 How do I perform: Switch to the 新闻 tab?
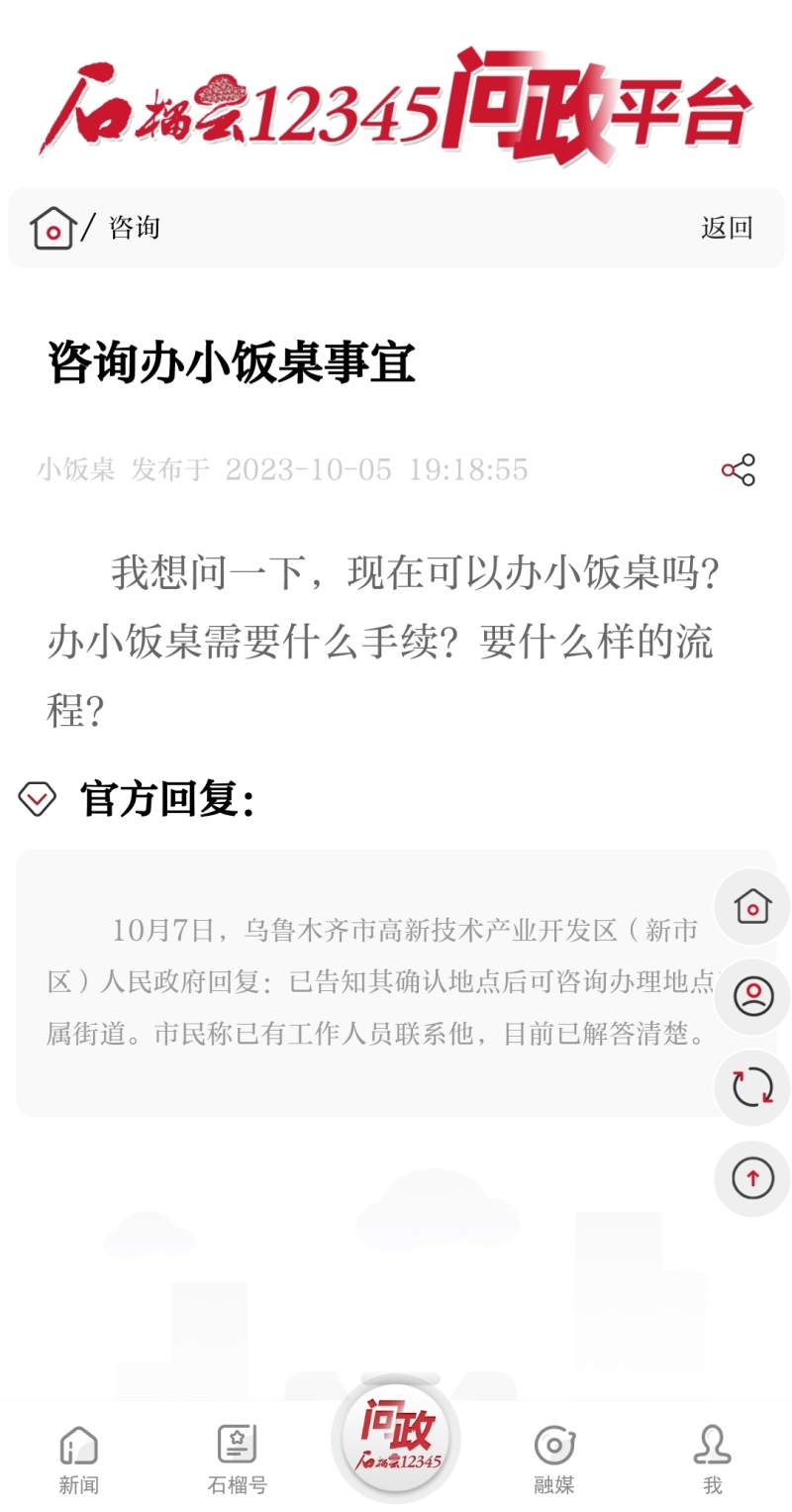pyautogui.click(x=79, y=1459)
